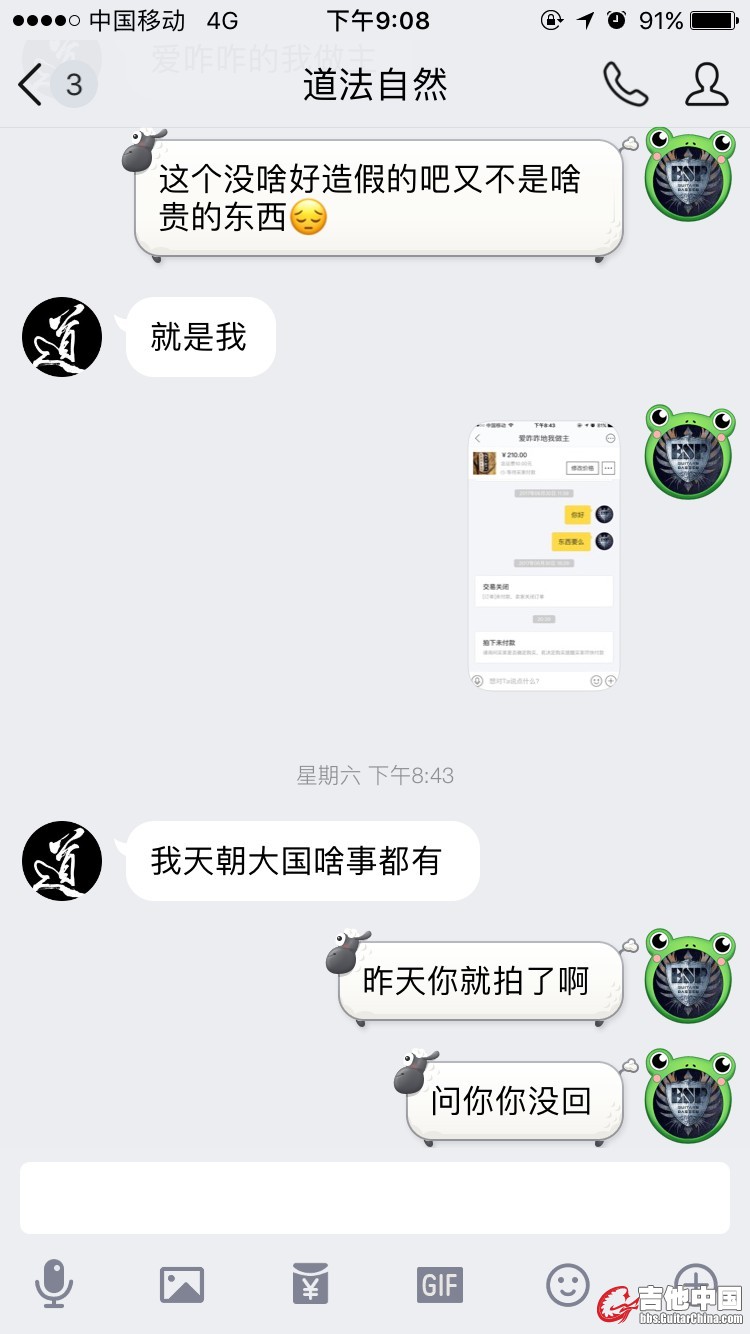Open the shared screenshot image
The image size is (750, 1334).
[x=543, y=556]
